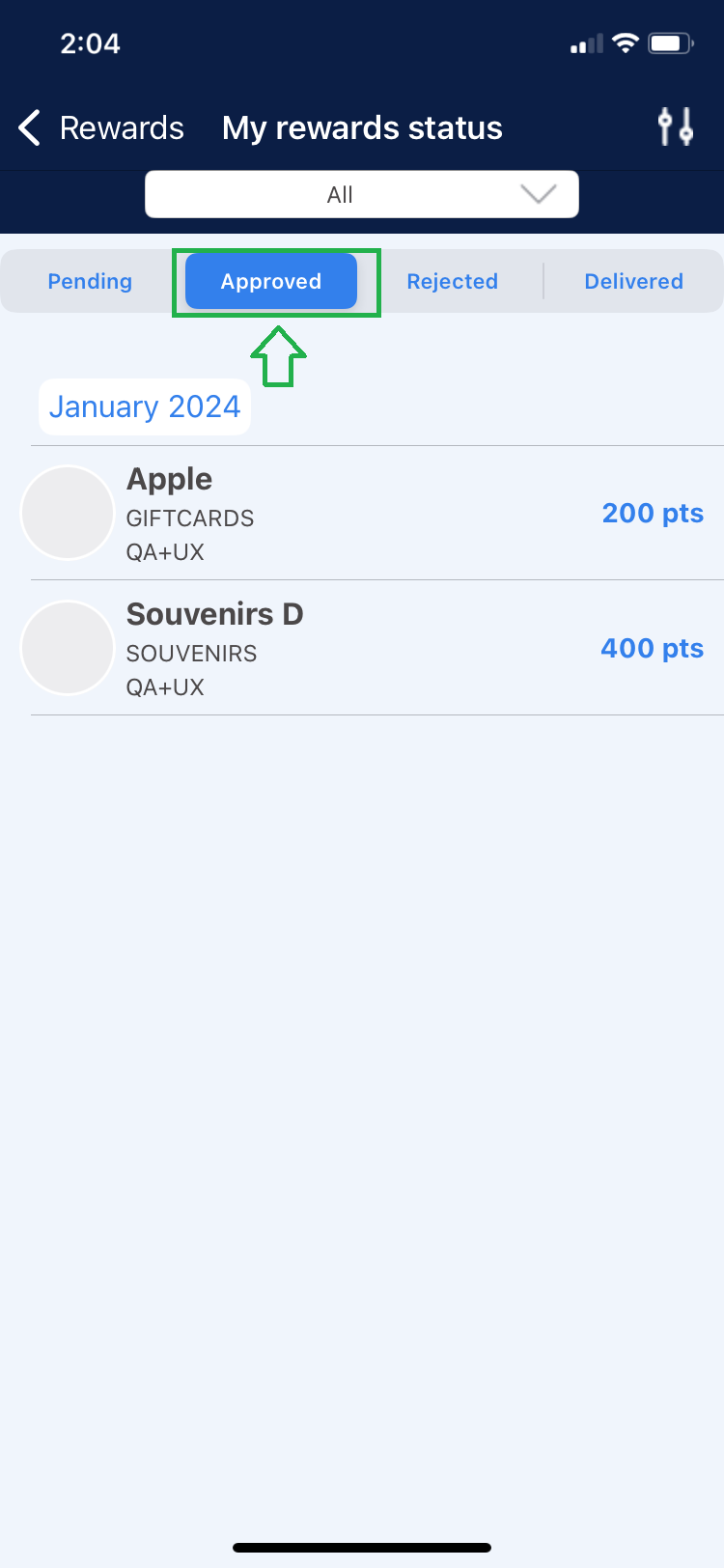
Task: Go back to Rewards
Action: pos(101,127)
